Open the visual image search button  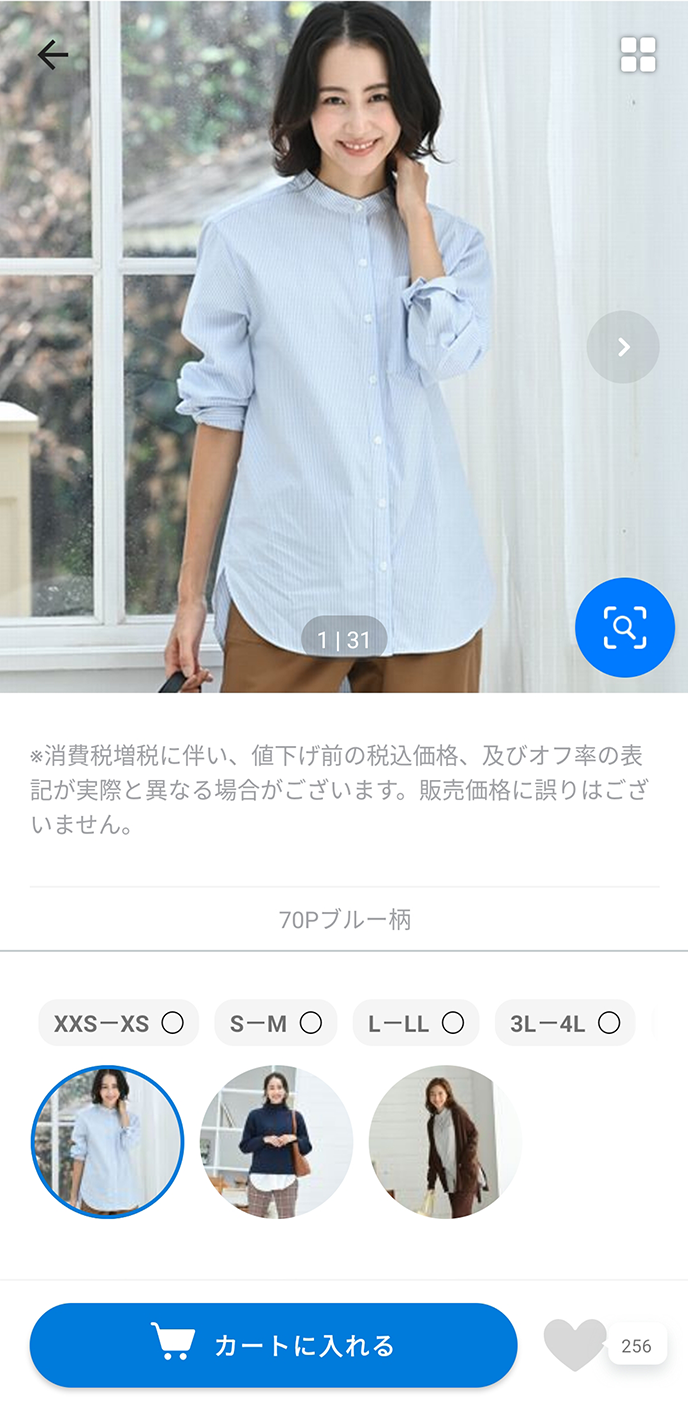click(625, 628)
